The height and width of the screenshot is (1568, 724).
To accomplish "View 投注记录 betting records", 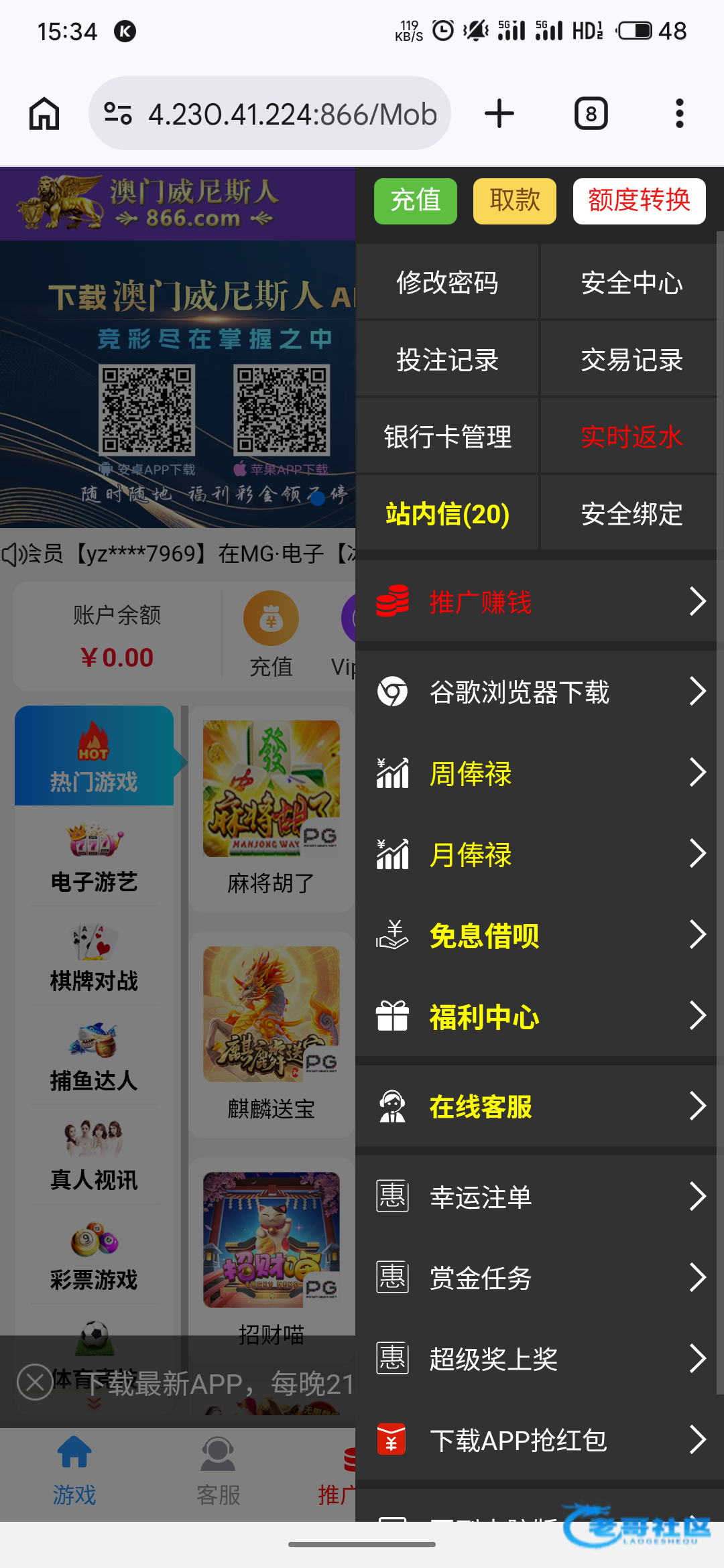I will coord(447,359).
